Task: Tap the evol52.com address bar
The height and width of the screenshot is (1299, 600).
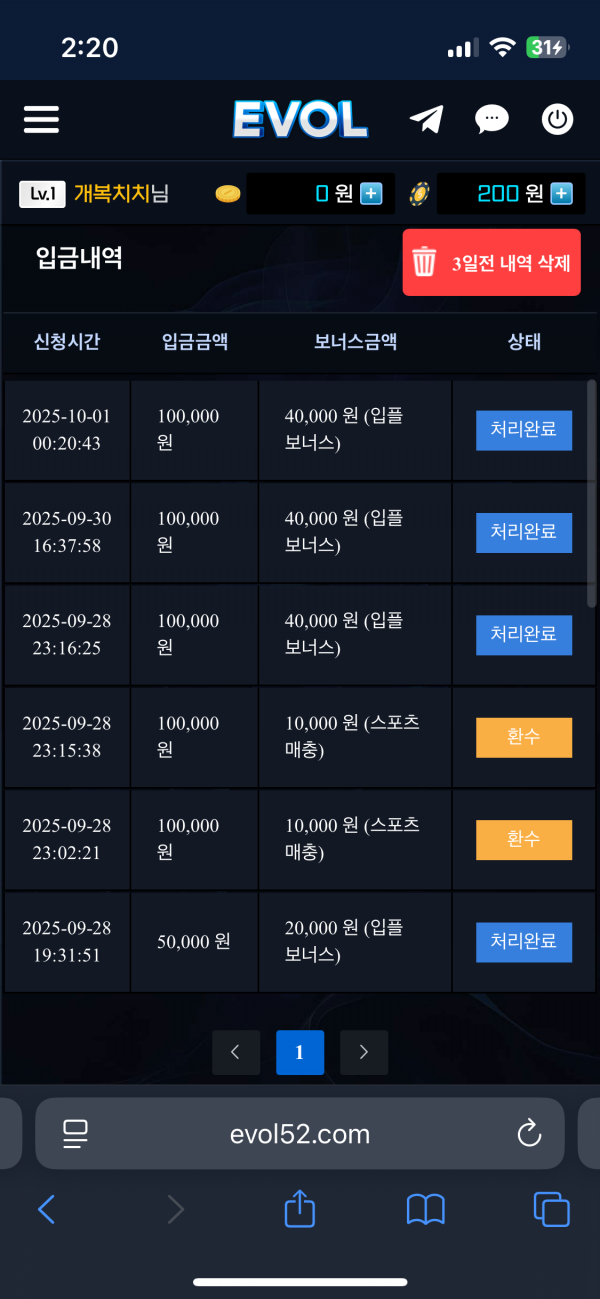Action: (300, 1134)
